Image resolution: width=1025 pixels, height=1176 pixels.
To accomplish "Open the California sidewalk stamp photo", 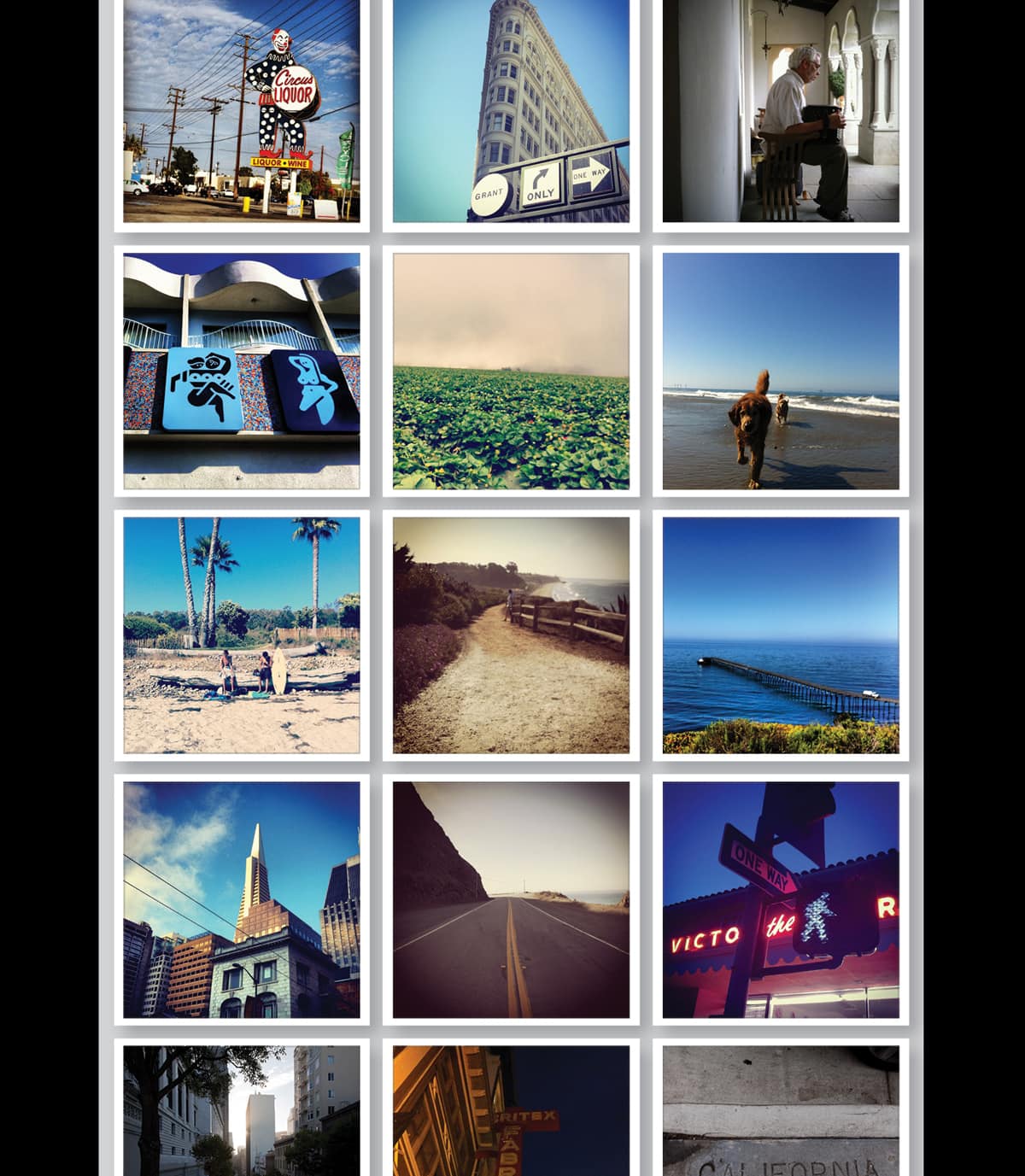I will point(781,1110).
